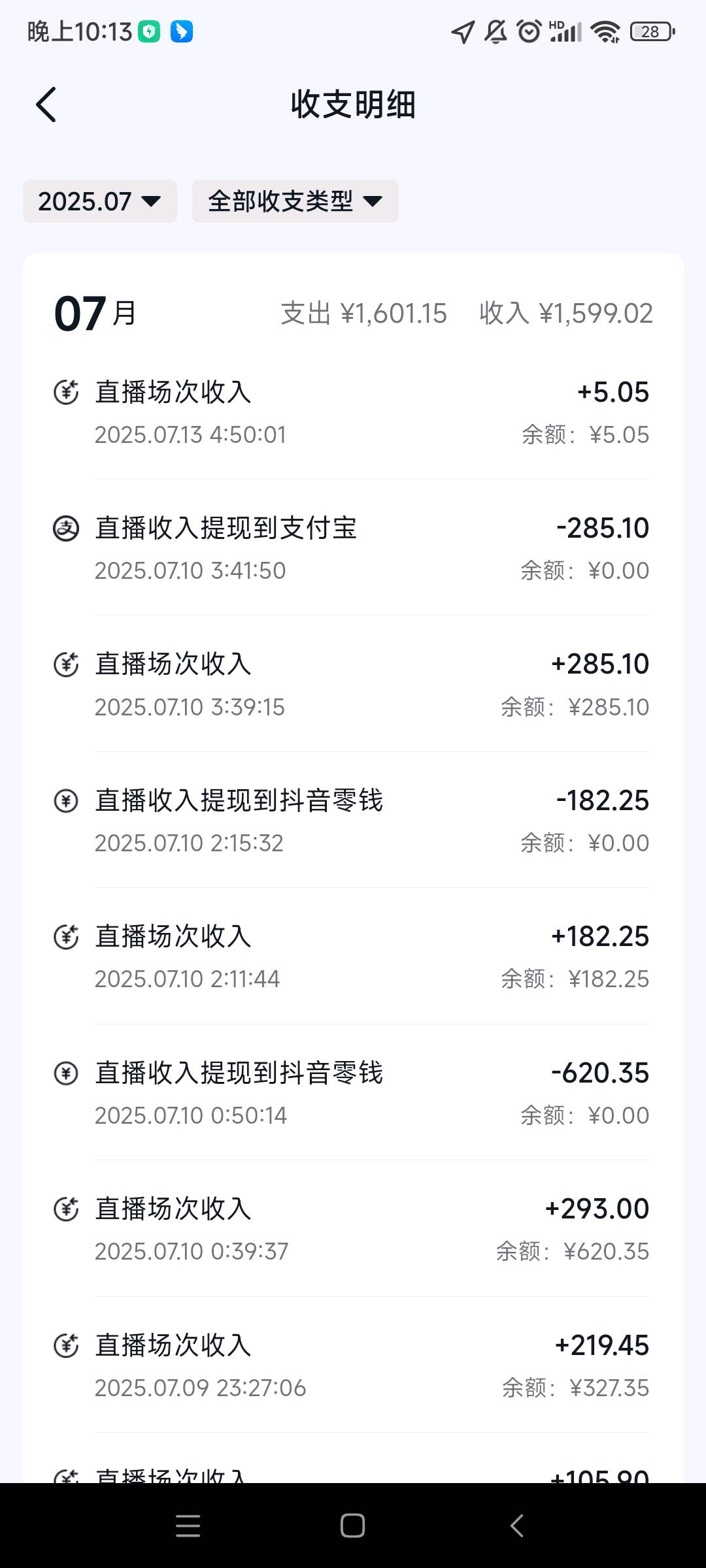
Task: Open the +285.10 直播场次收入 entry
Action: click(x=353, y=684)
